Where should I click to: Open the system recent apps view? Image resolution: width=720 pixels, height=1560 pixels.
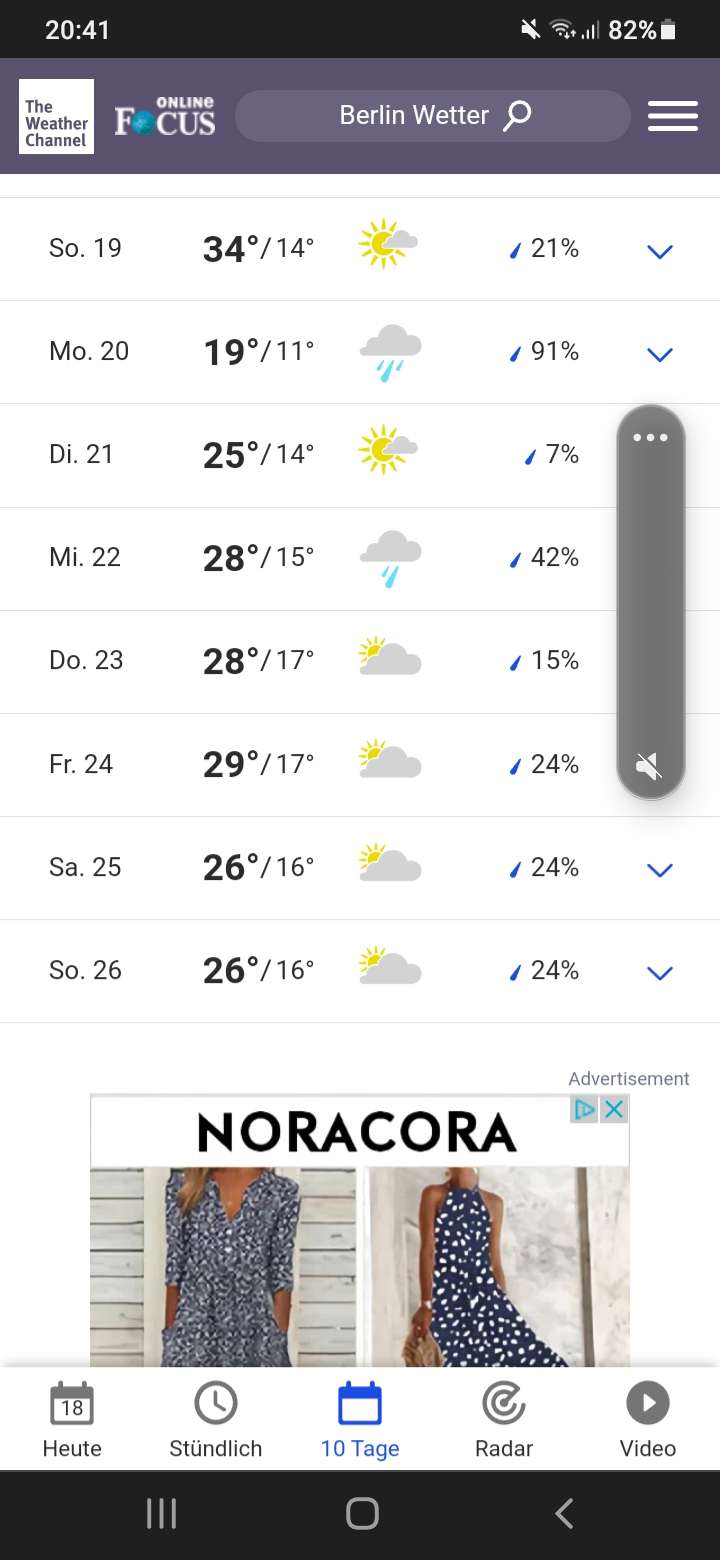[161, 1514]
